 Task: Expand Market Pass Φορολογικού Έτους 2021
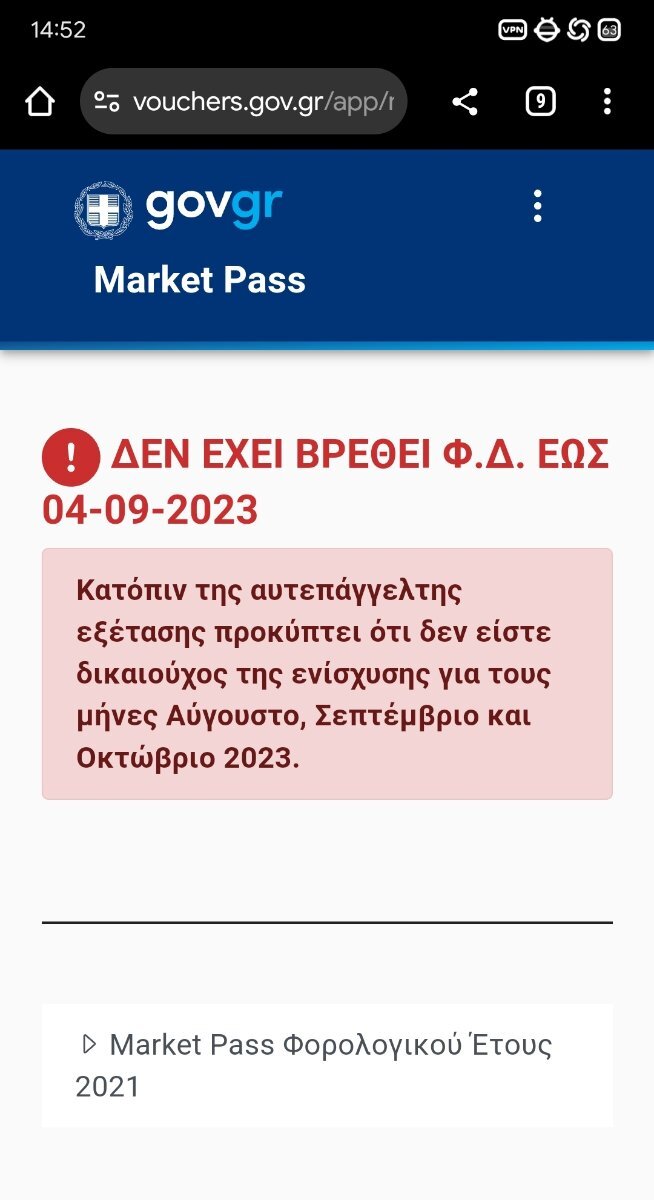pos(327,1065)
